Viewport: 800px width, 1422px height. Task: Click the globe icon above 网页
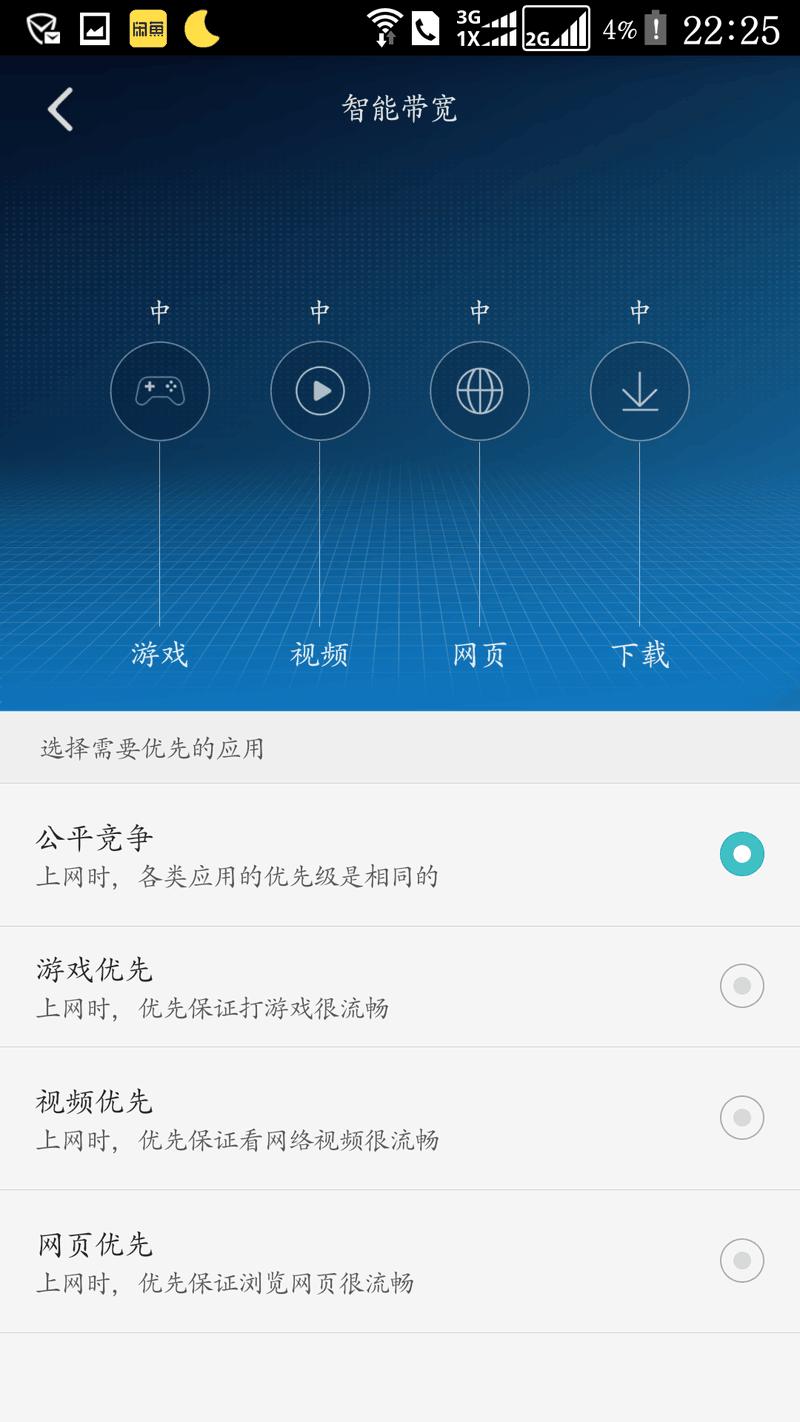pos(480,391)
